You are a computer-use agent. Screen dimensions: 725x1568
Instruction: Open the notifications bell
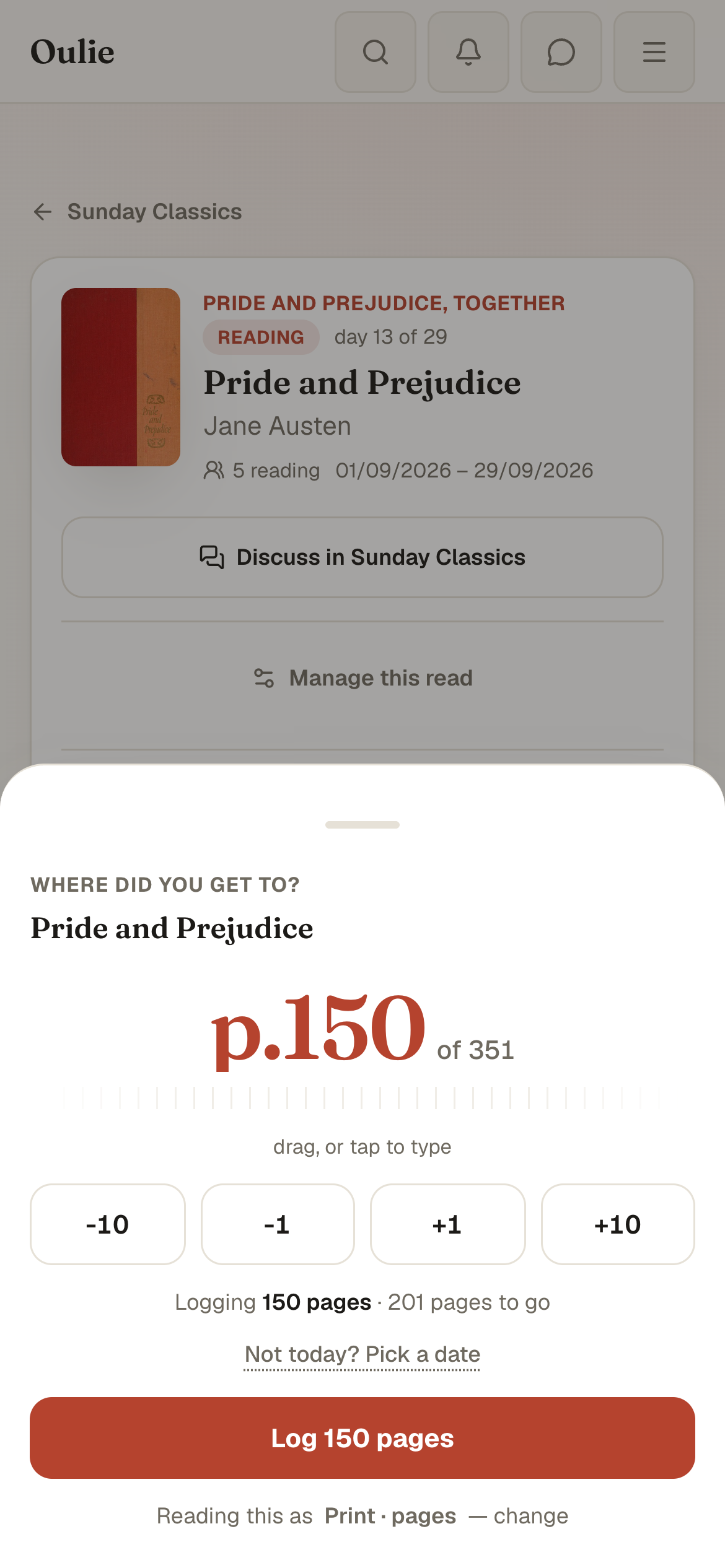pos(468,52)
